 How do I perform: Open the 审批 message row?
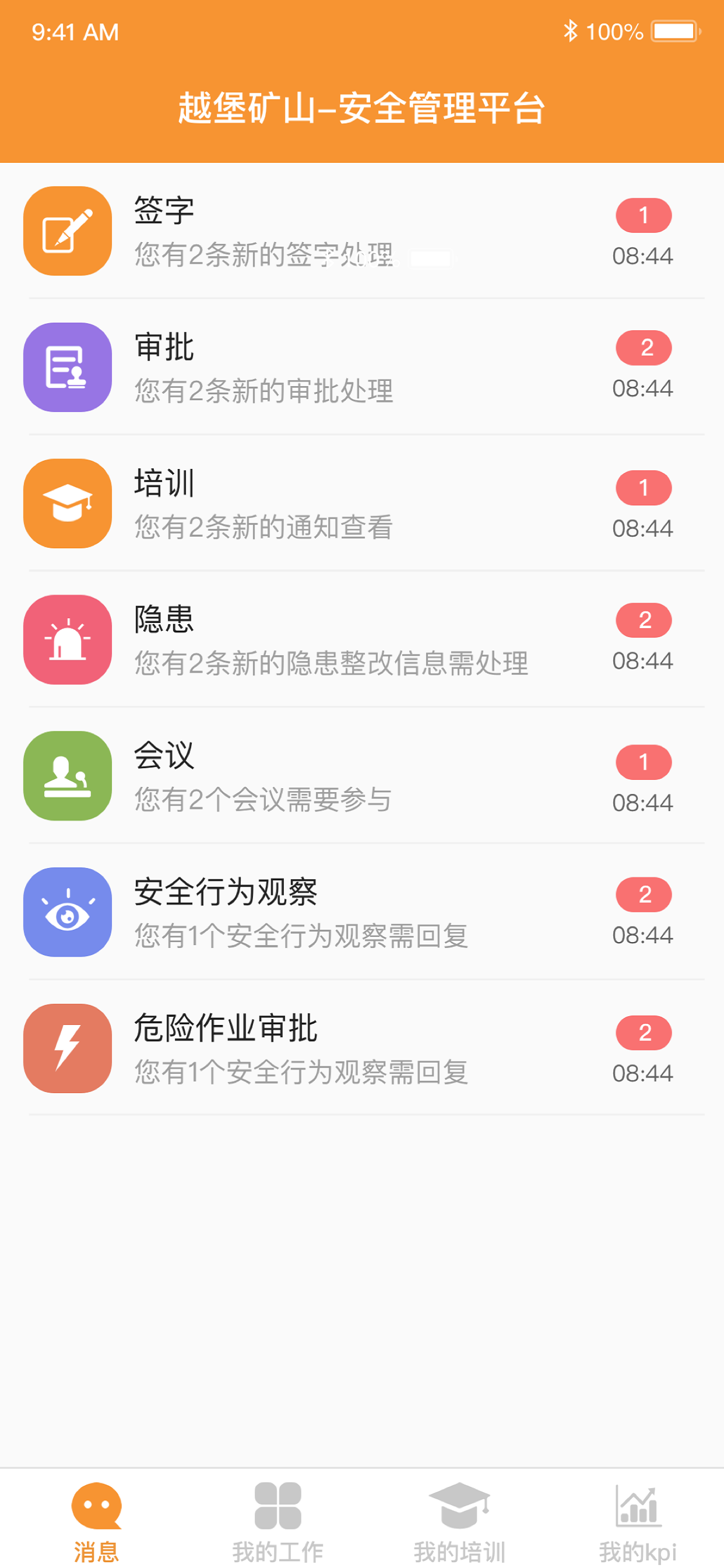[362, 367]
